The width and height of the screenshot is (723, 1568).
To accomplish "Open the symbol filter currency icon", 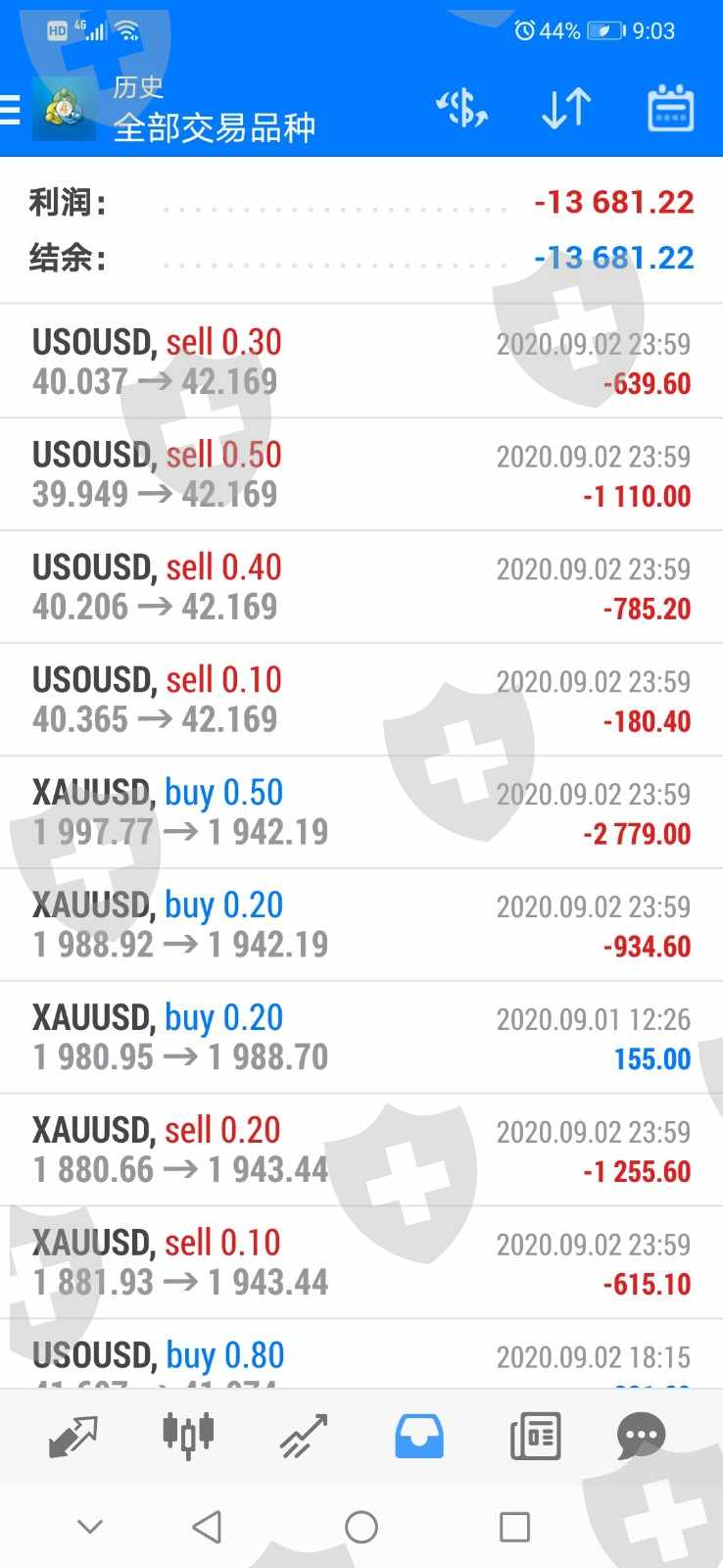I will pos(462,108).
